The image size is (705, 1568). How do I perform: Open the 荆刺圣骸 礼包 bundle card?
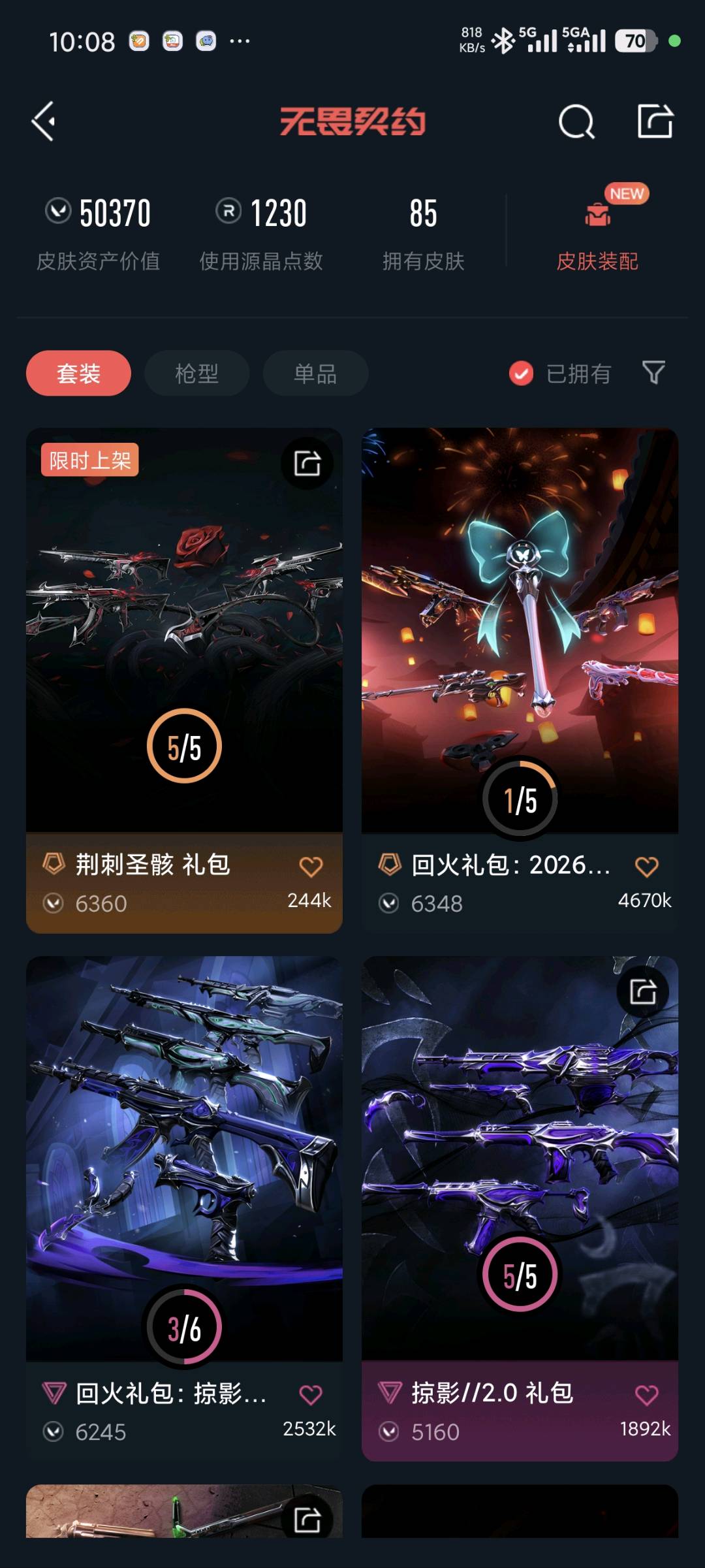coord(184,680)
